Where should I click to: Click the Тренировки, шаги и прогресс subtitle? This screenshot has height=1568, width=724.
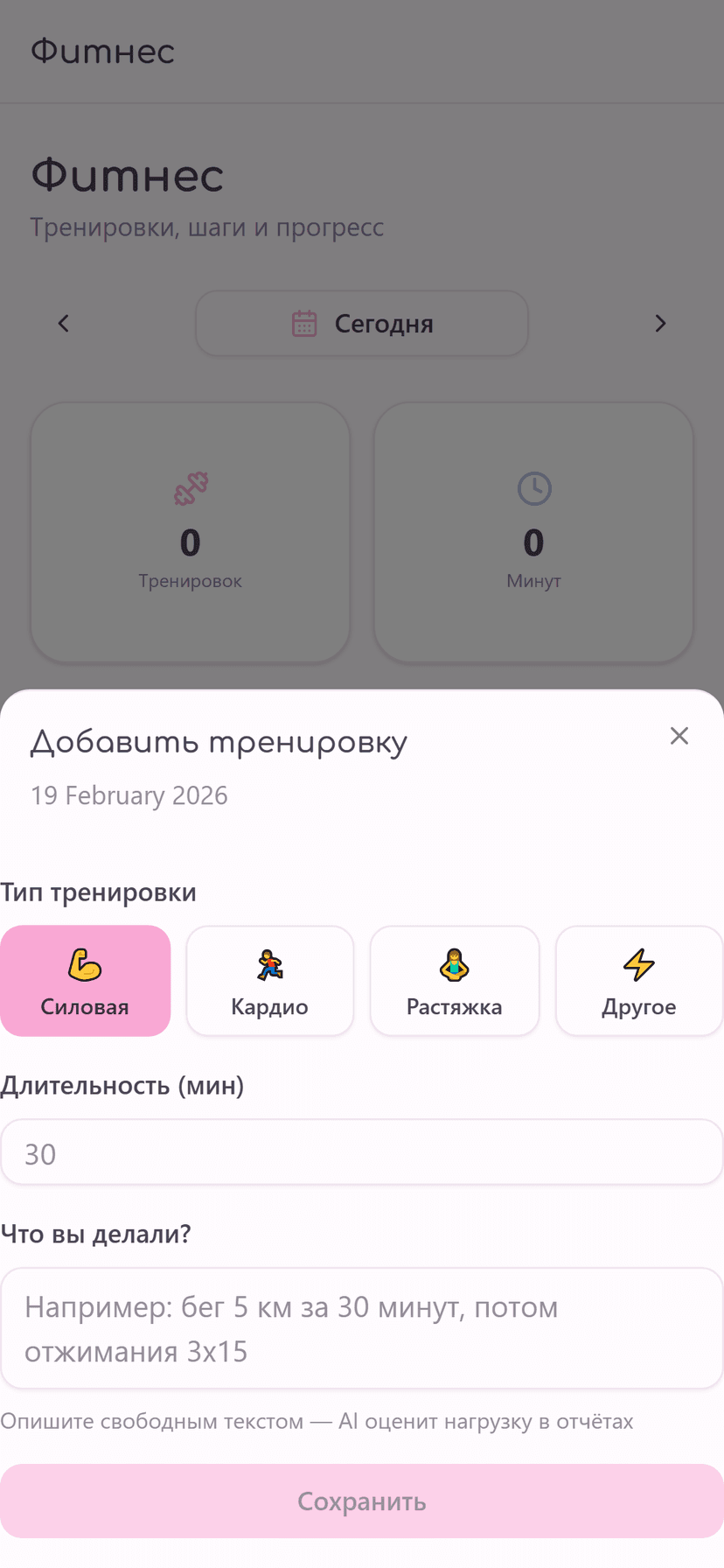pos(207,227)
